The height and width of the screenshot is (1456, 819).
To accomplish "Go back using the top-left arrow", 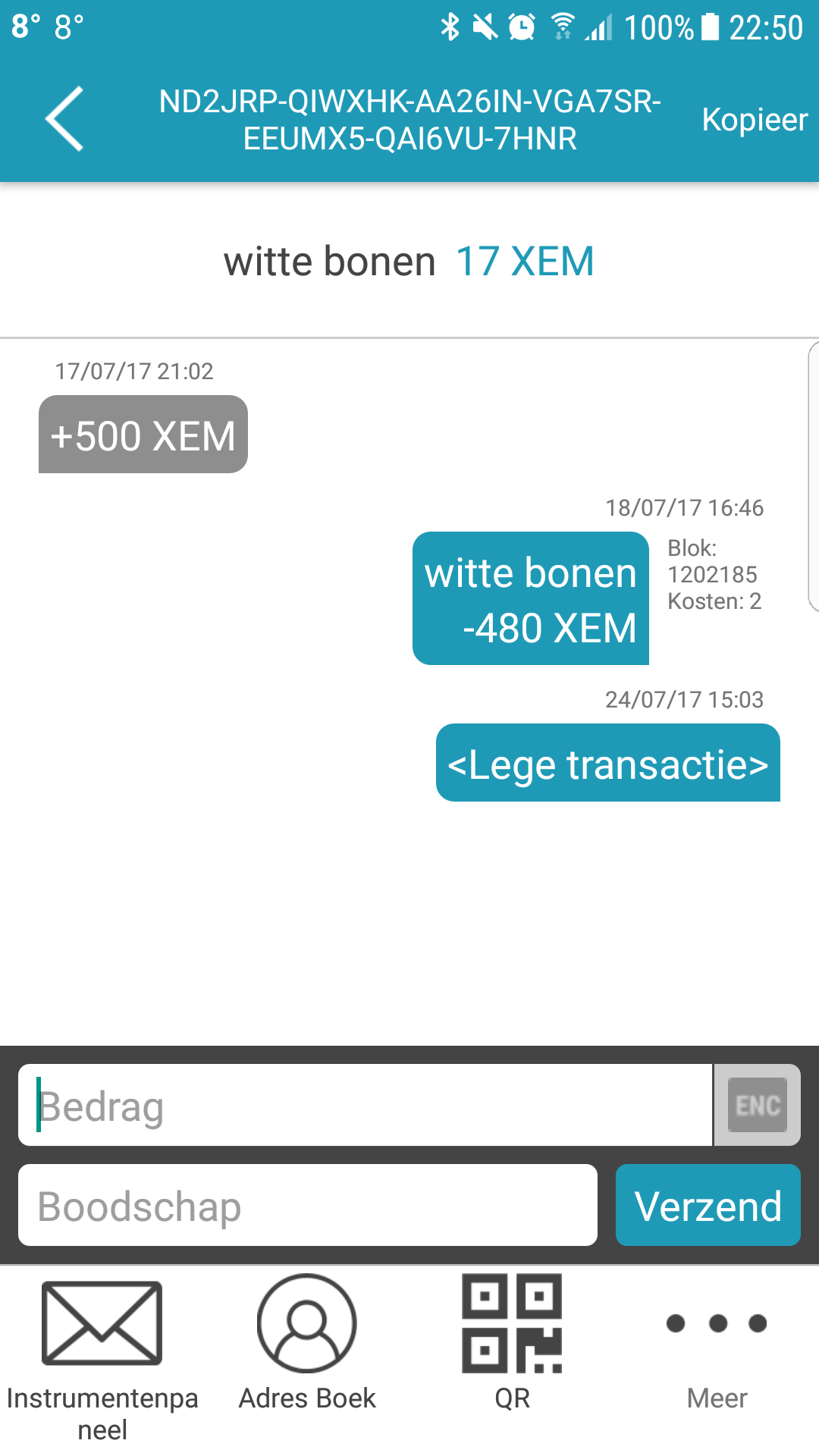I will [64, 119].
